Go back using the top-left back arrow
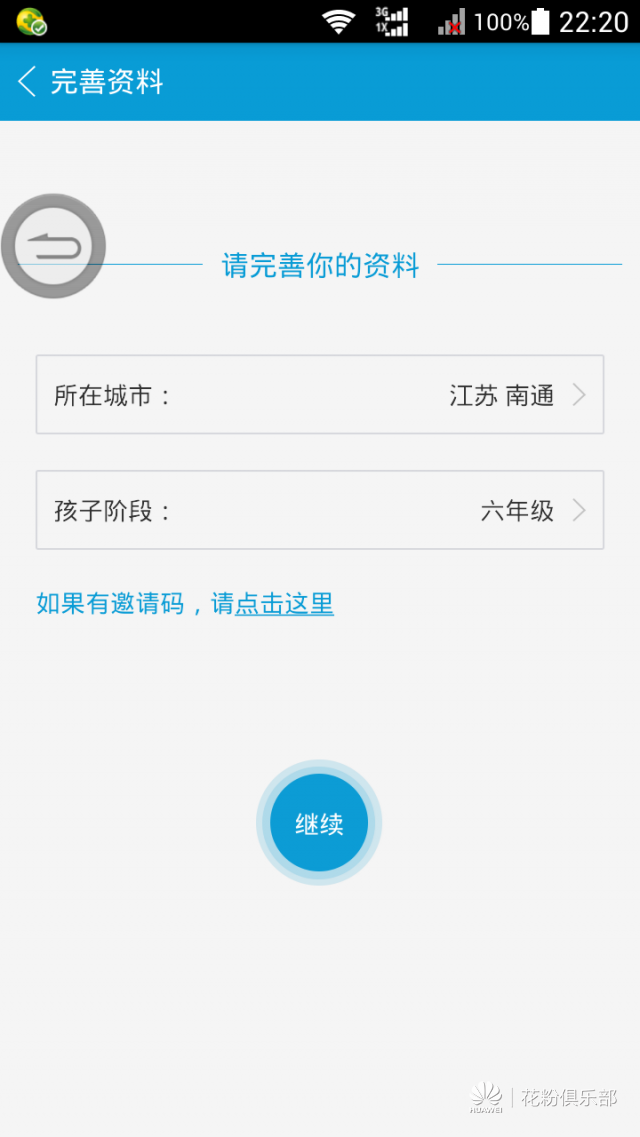Viewport: 640px width, 1137px height. [28, 81]
